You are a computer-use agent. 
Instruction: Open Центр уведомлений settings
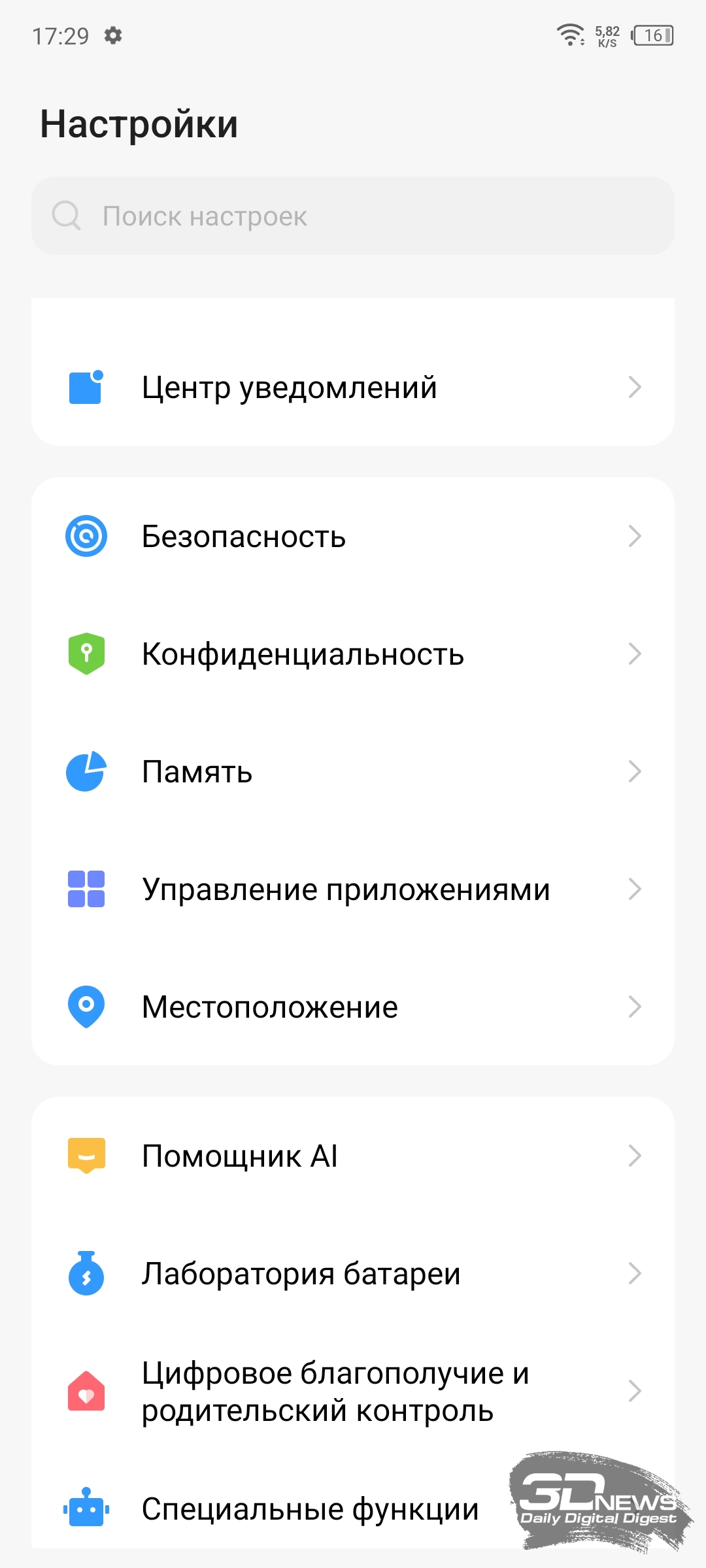pos(353,387)
